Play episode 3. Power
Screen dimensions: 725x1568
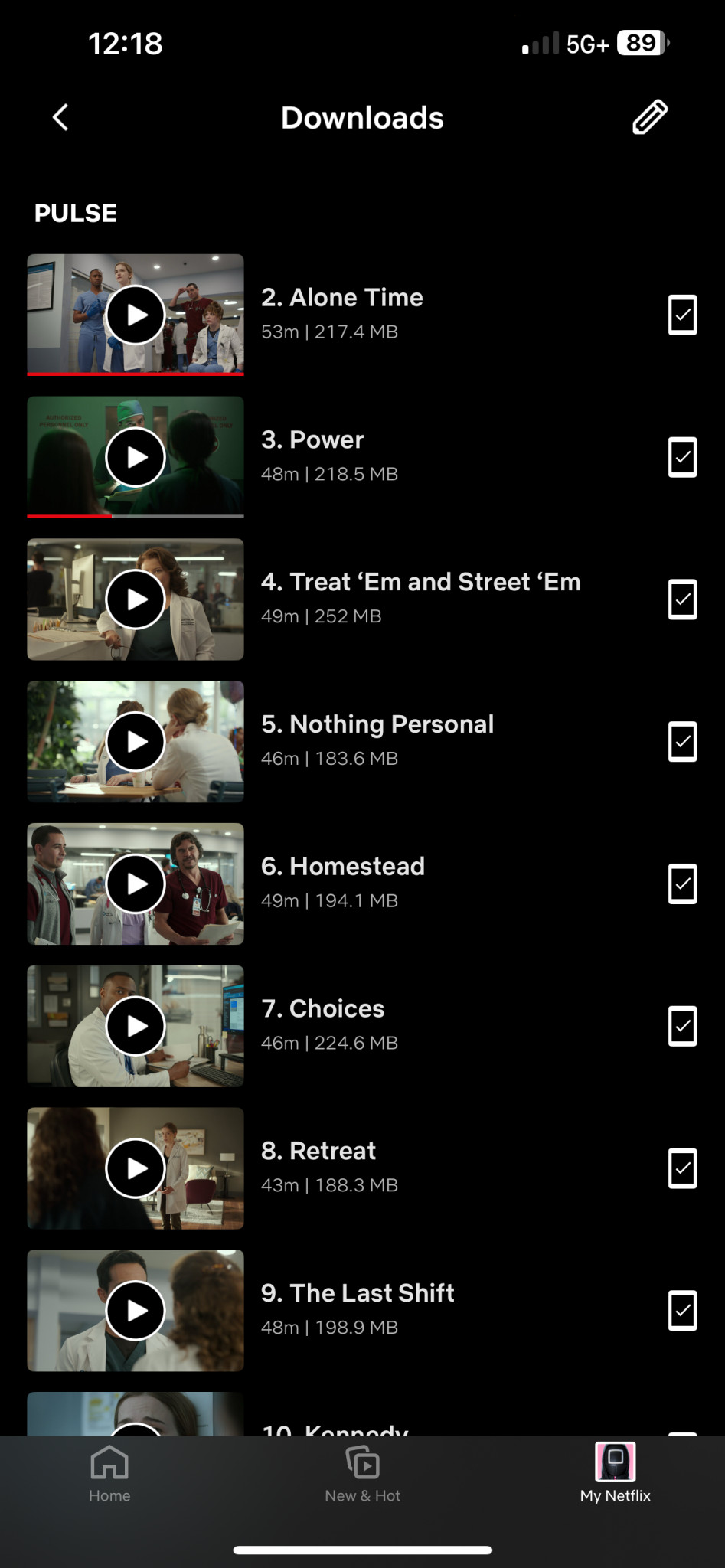click(x=136, y=457)
